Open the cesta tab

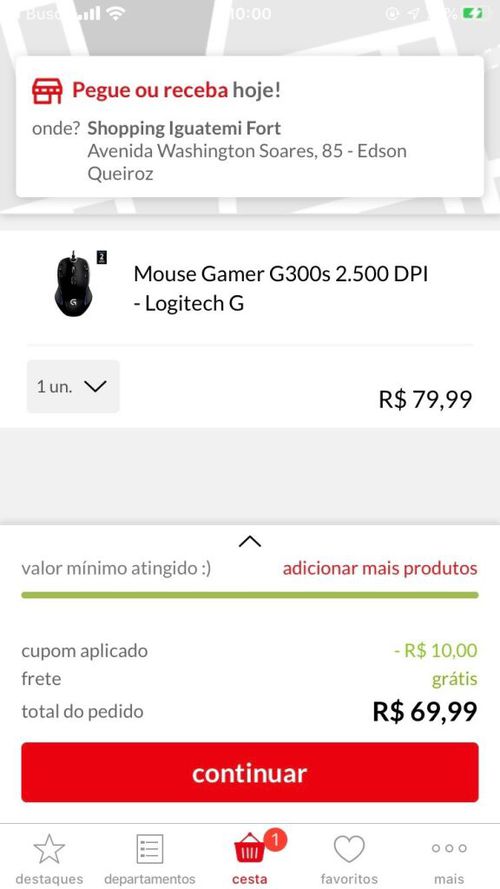click(x=250, y=858)
